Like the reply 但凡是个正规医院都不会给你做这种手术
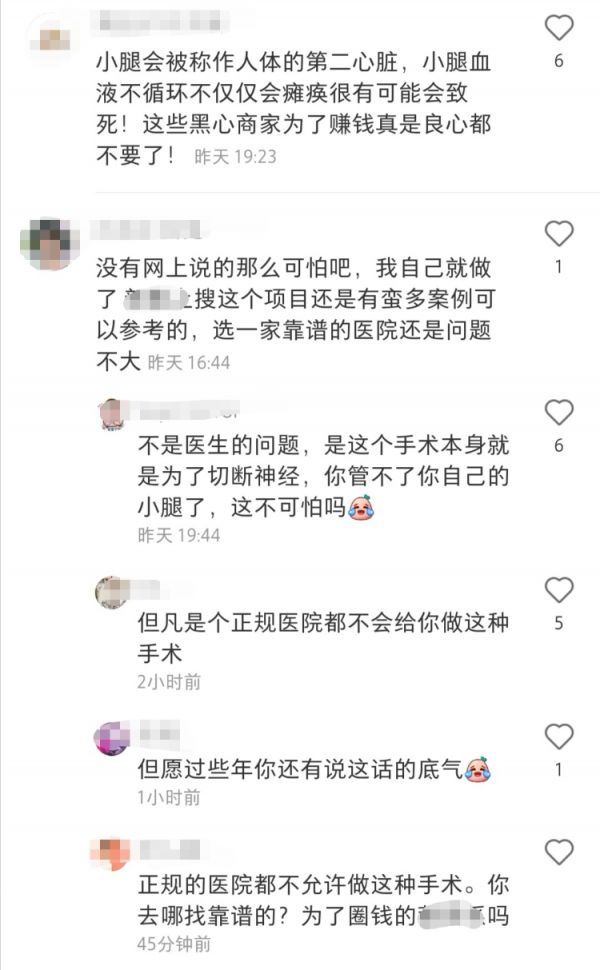The height and width of the screenshot is (970, 600). [x=558, y=591]
